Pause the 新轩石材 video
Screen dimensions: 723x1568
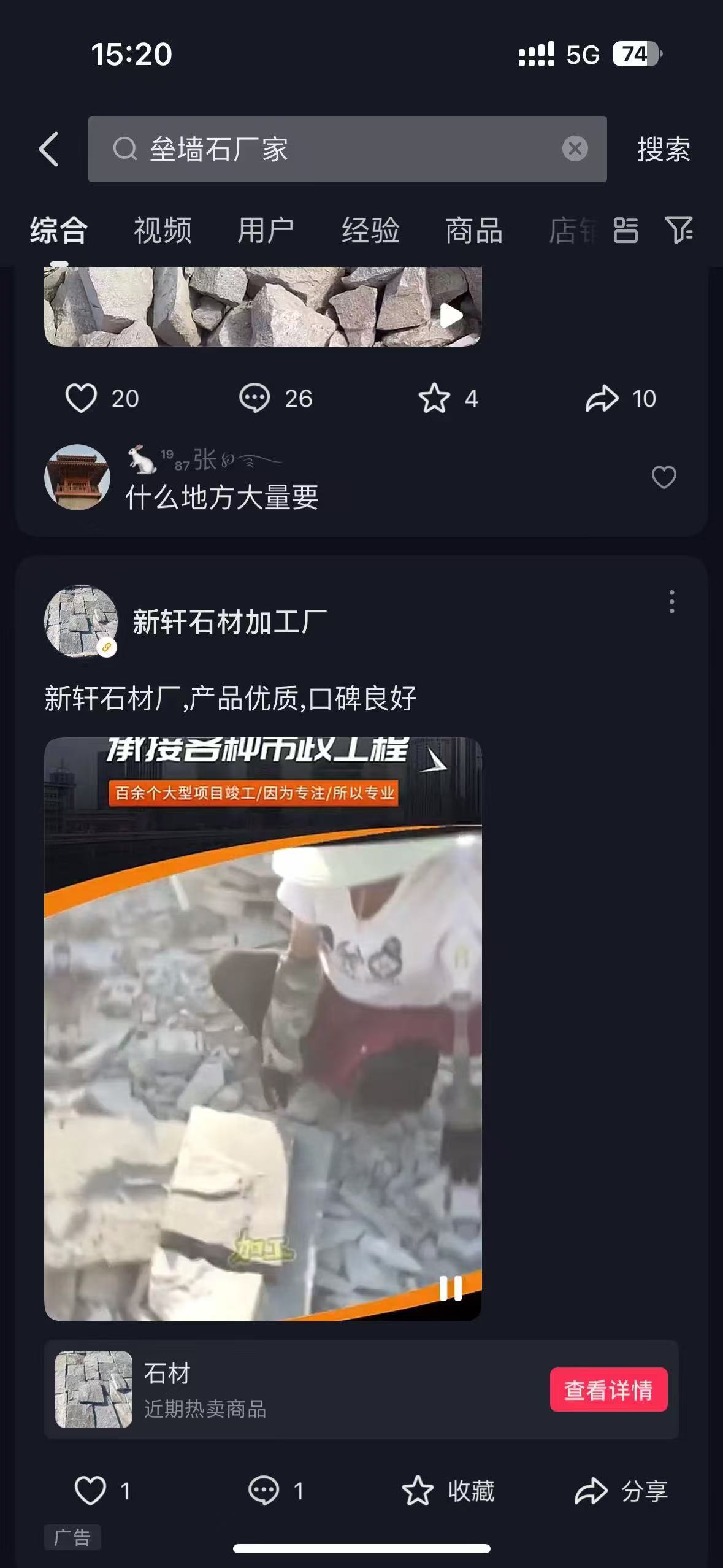coord(450,1288)
